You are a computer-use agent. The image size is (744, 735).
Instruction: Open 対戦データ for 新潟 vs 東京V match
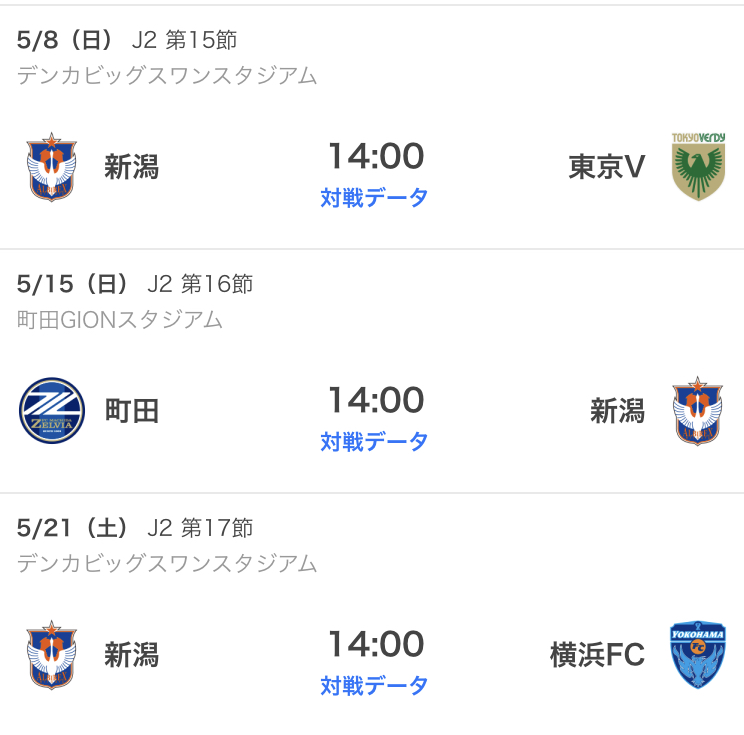click(375, 197)
